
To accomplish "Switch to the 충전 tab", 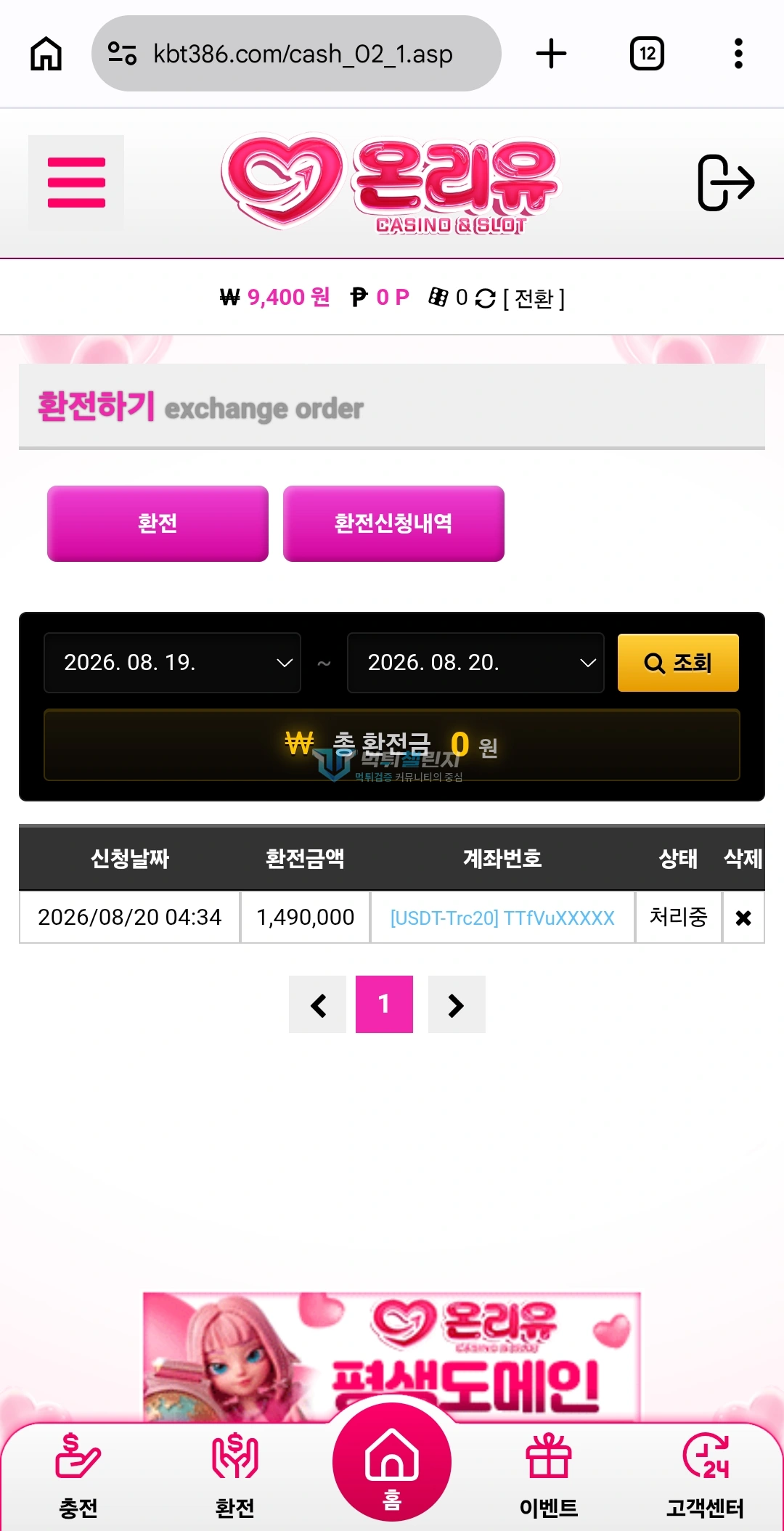I will click(78, 1477).
